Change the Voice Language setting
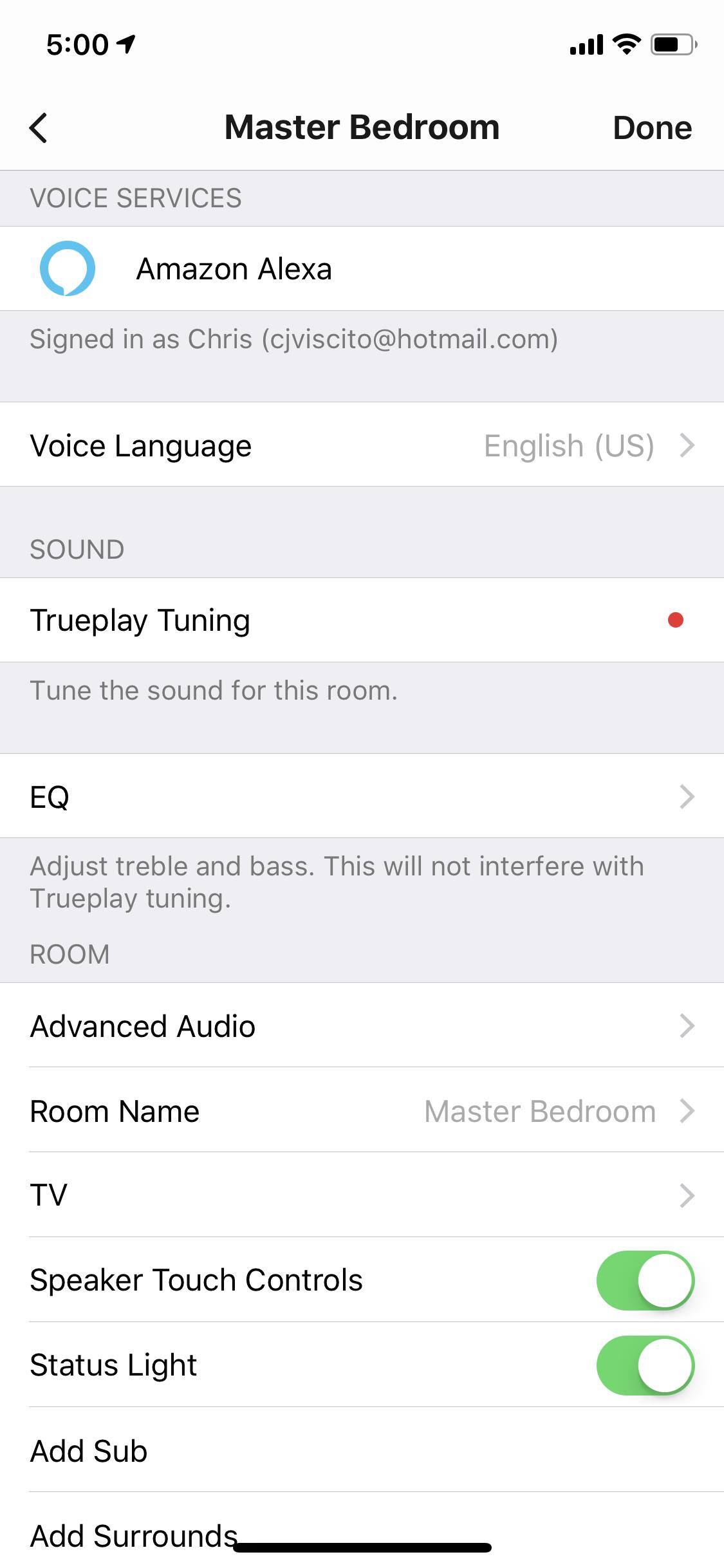Image resolution: width=724 pixels, height=1568 pixels. click(362, 445)
